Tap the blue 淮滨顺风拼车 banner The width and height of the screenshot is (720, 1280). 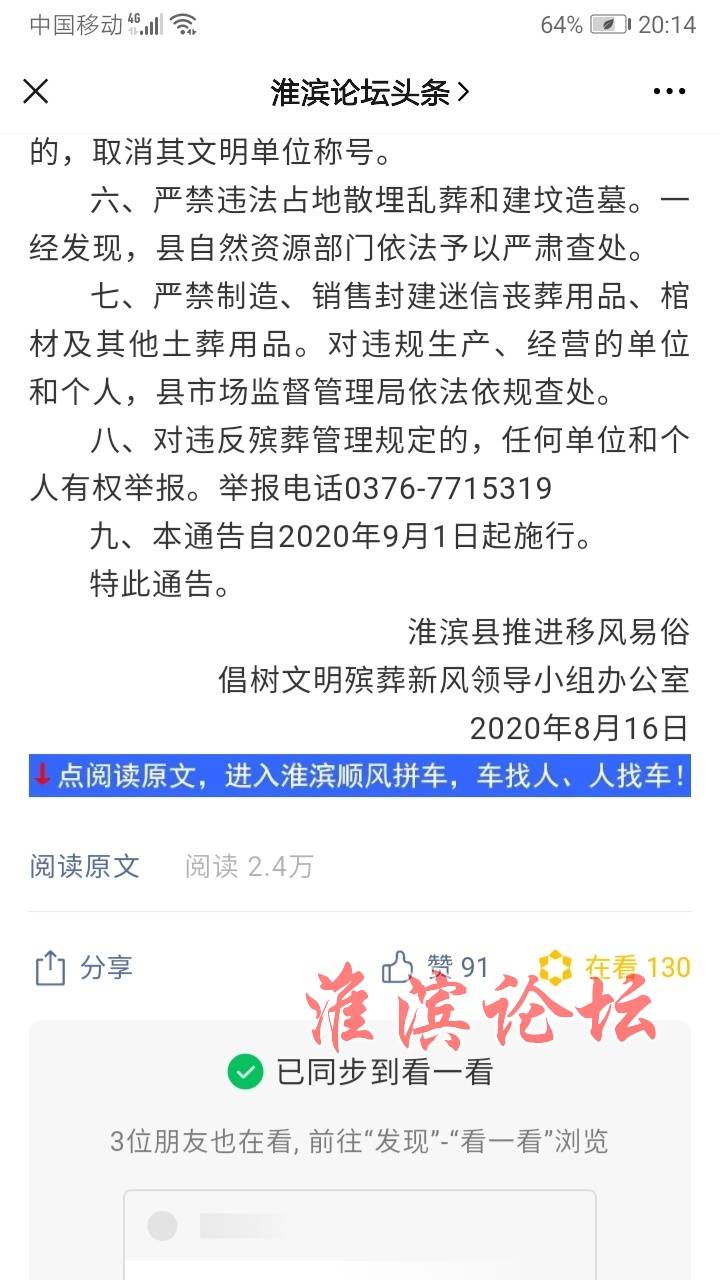(x=360, y=776)
